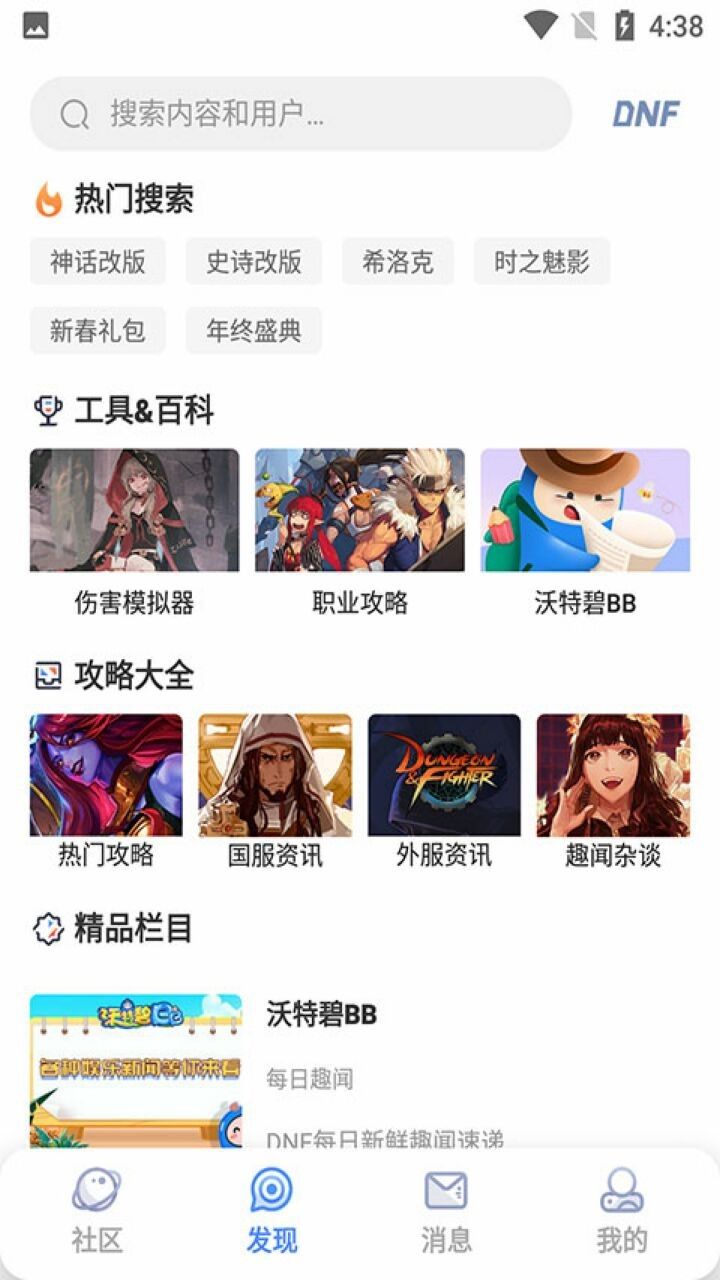Select the 史诗改版 hot search chip

pyautogui.click(x=254, y=262)
